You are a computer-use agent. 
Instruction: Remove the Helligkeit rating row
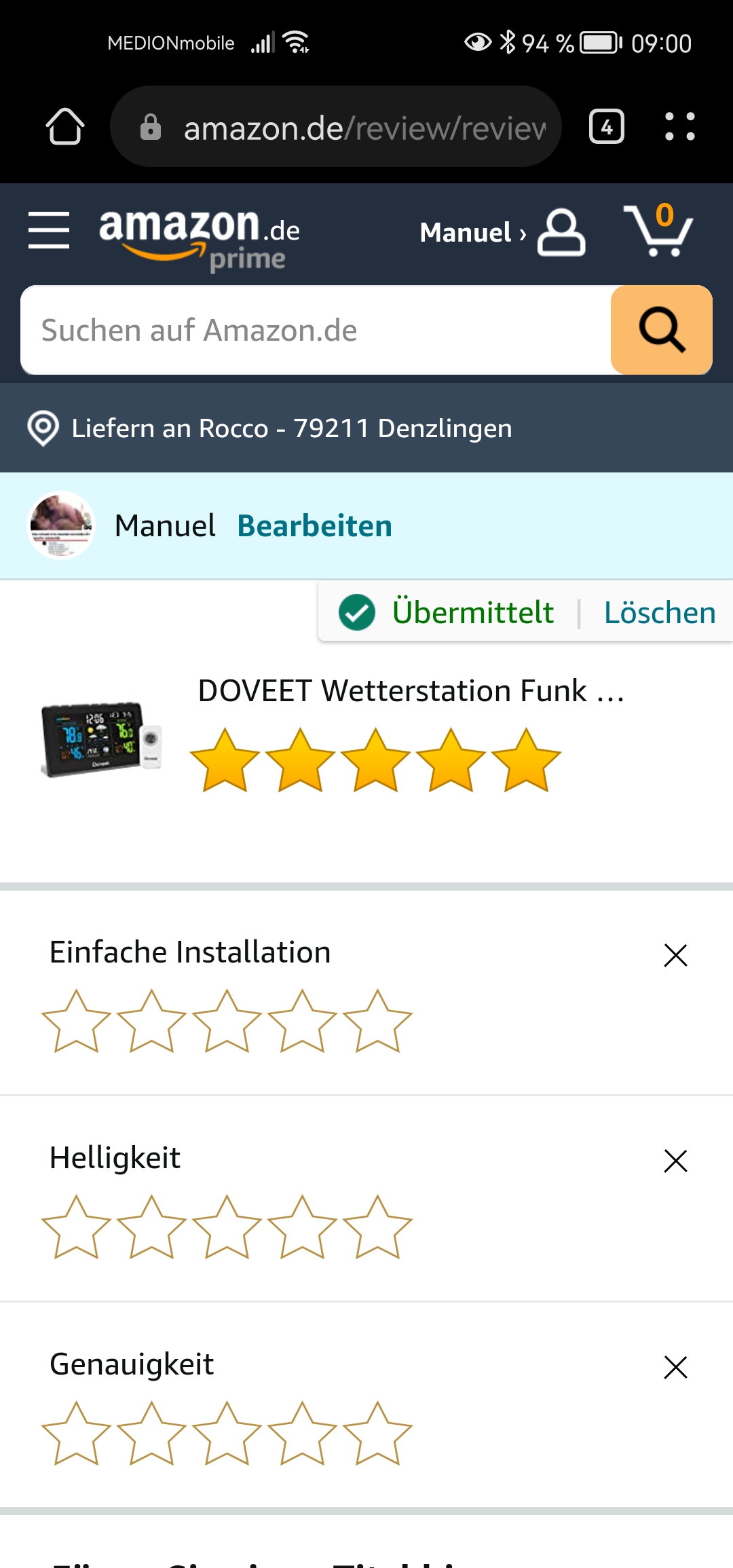point(675,1161)
